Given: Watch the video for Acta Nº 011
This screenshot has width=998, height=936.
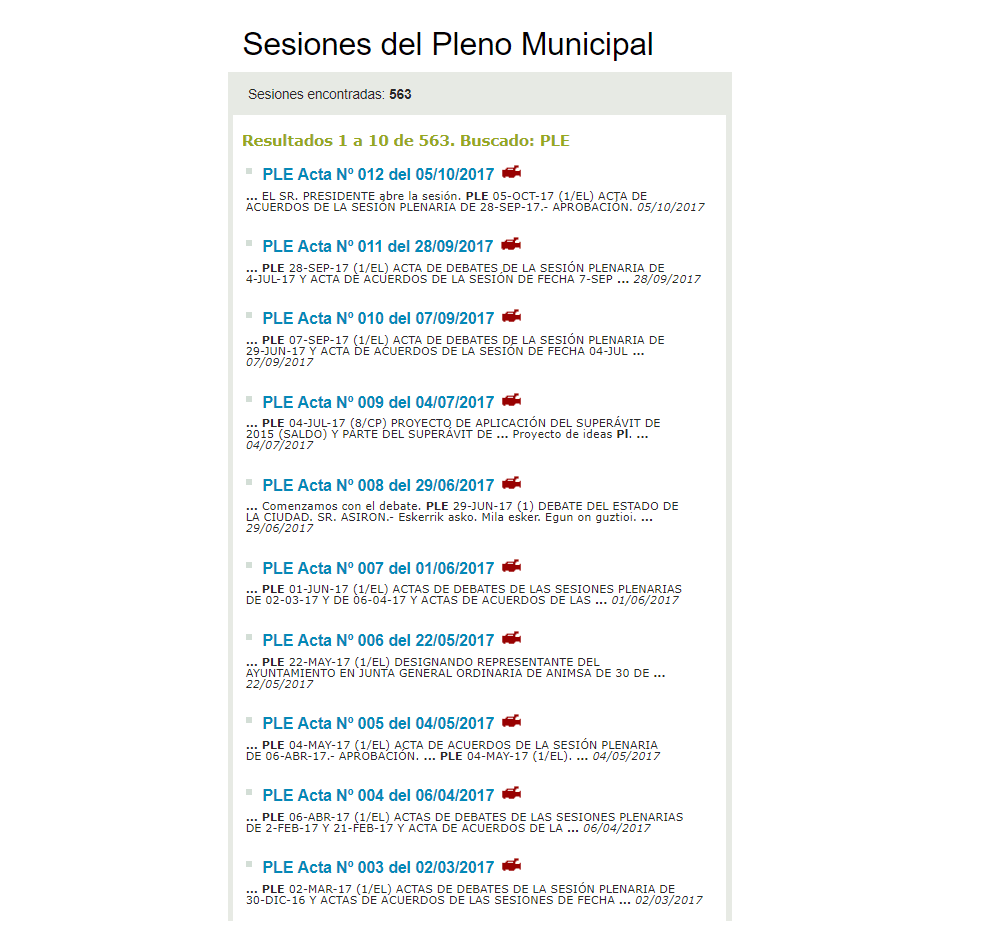Looking at the screenshot, I should coord(511,244).
